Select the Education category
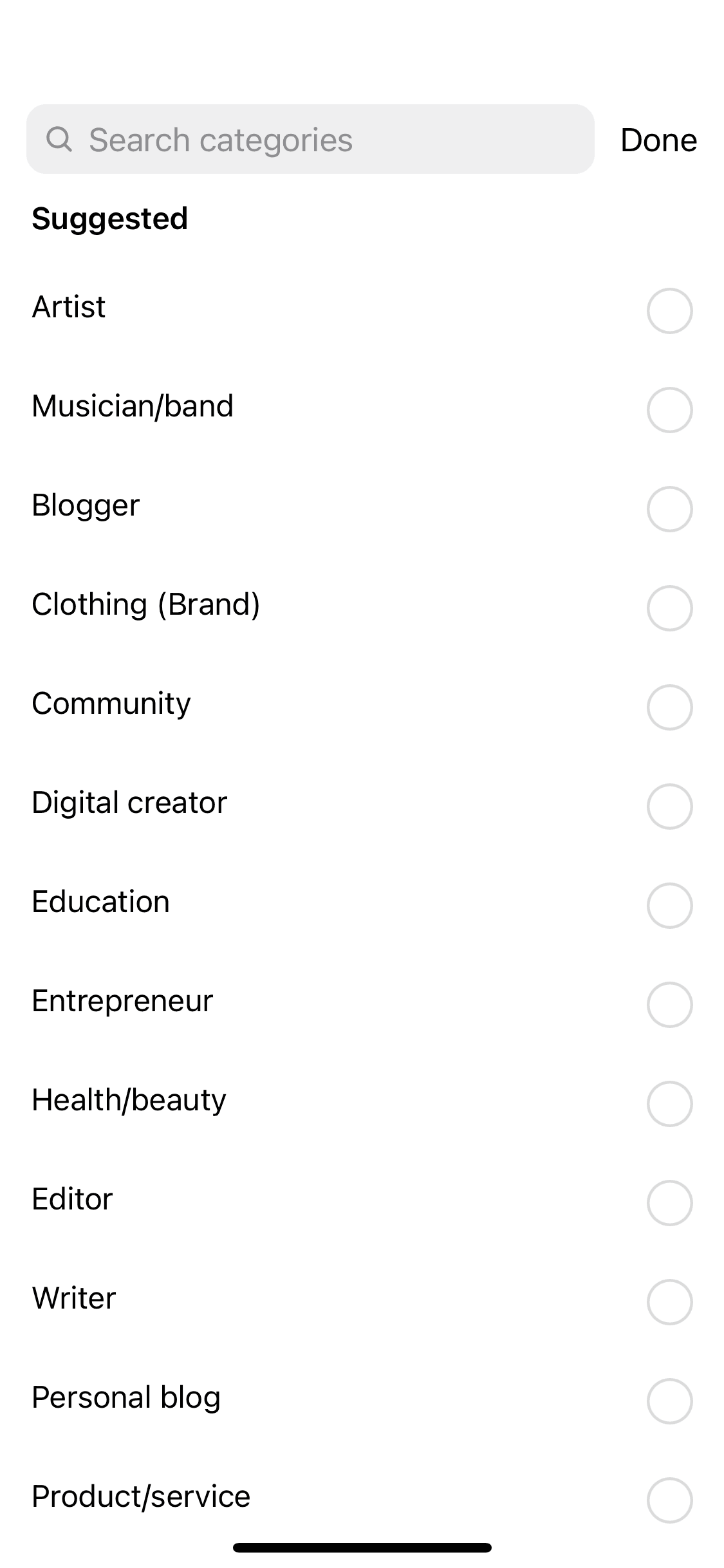This screenshot has height=1568, width=724. click(x=669, y=906)
